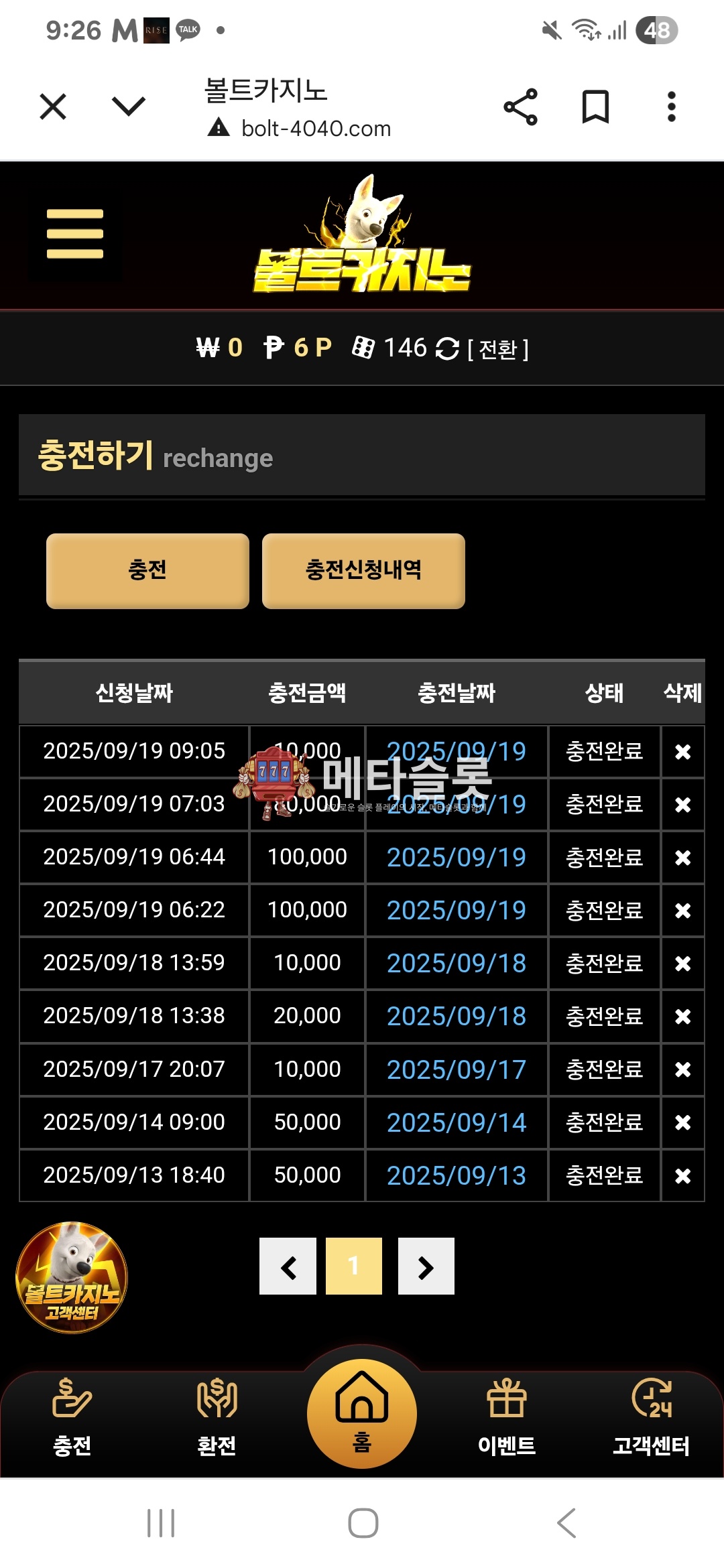Open the hamburger drawer menu
724x1568 pixels.
click(x=75, y=233)
